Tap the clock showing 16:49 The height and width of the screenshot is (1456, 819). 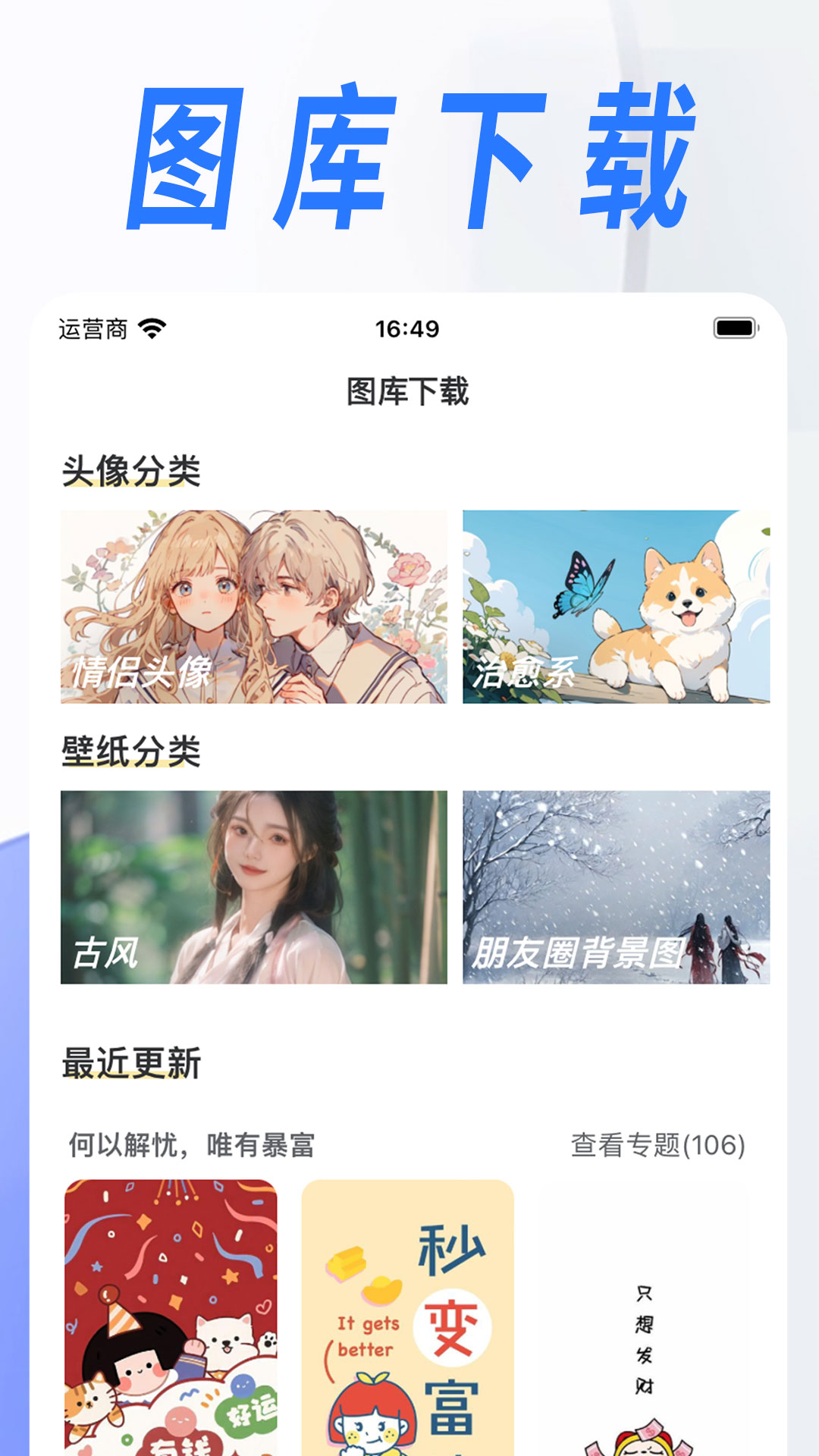(409, 327)
